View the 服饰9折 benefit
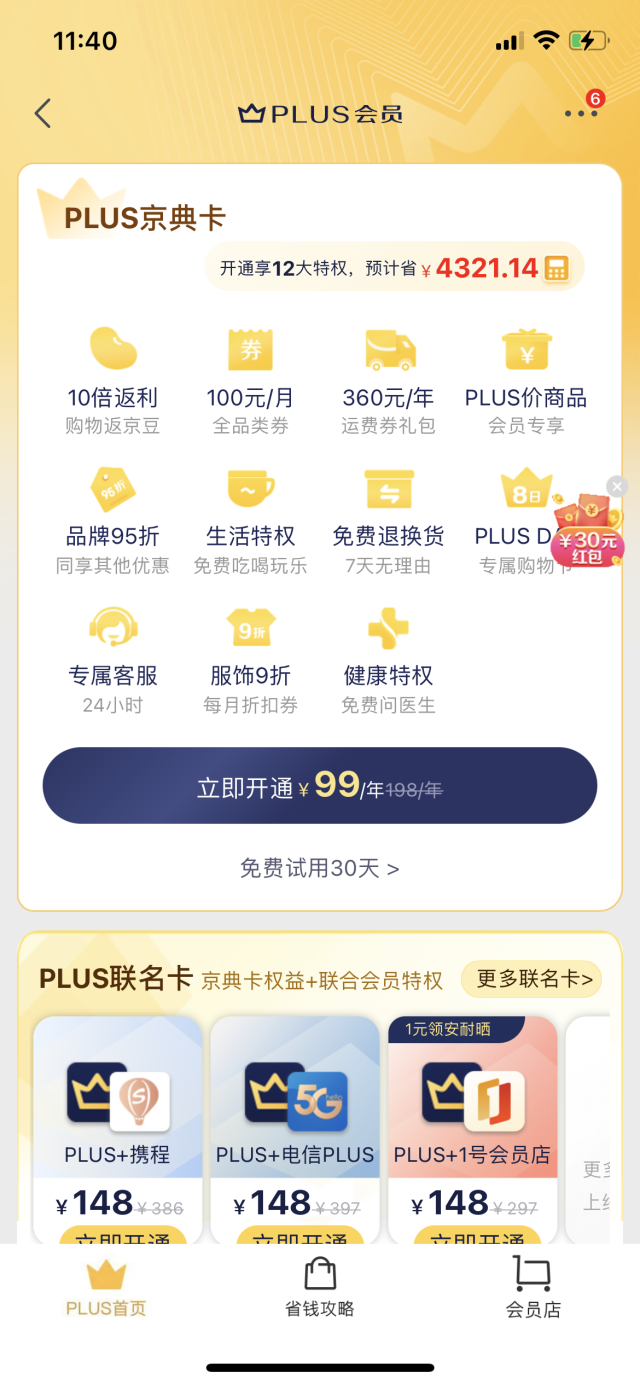This screenshot has width=640, height=1385. coord(250,658)
